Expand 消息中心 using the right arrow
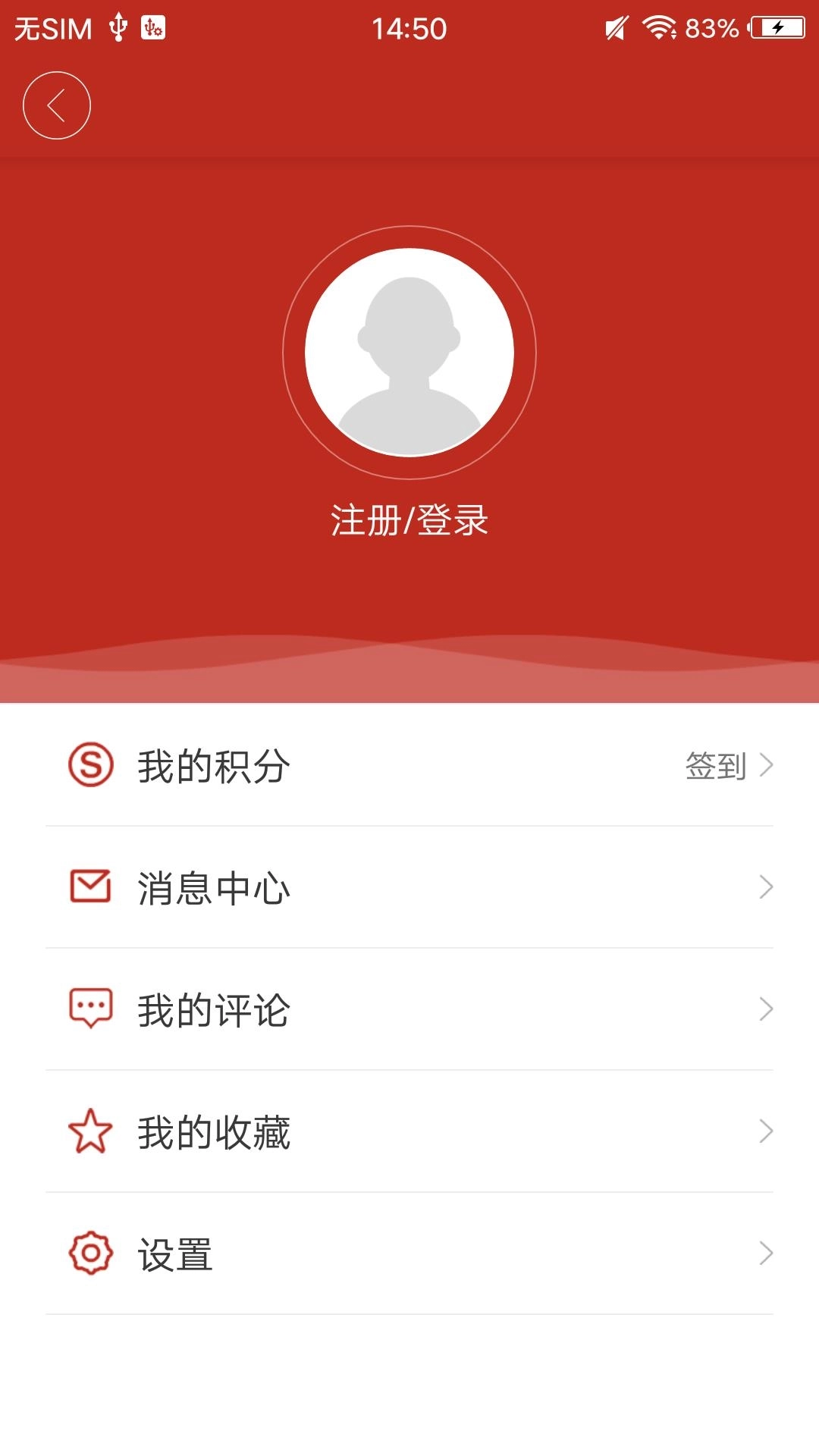This screenshot has height=1456, width=819. [x=768, y=885]
